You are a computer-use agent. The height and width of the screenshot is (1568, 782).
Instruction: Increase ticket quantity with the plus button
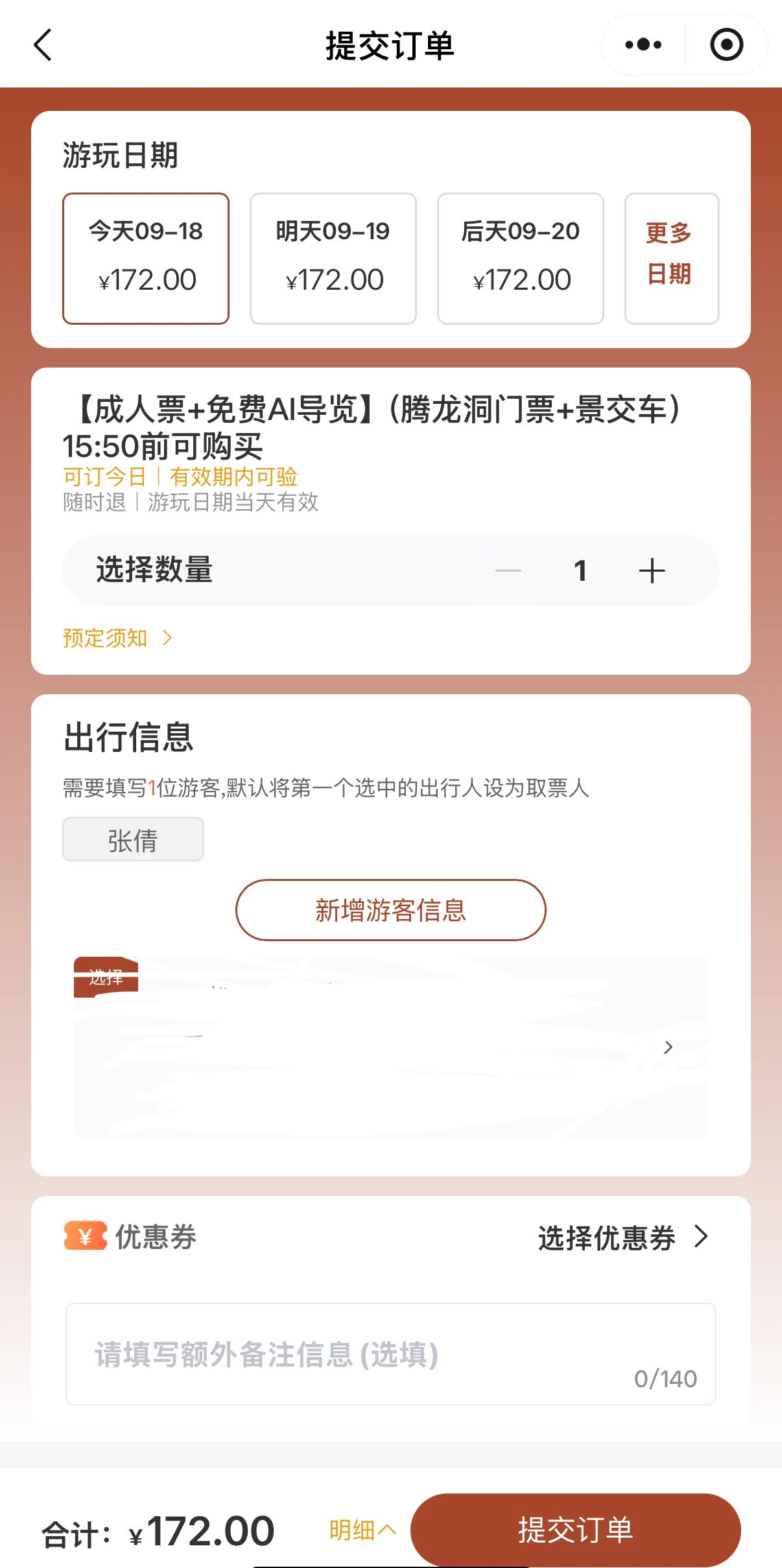[652, 571]
